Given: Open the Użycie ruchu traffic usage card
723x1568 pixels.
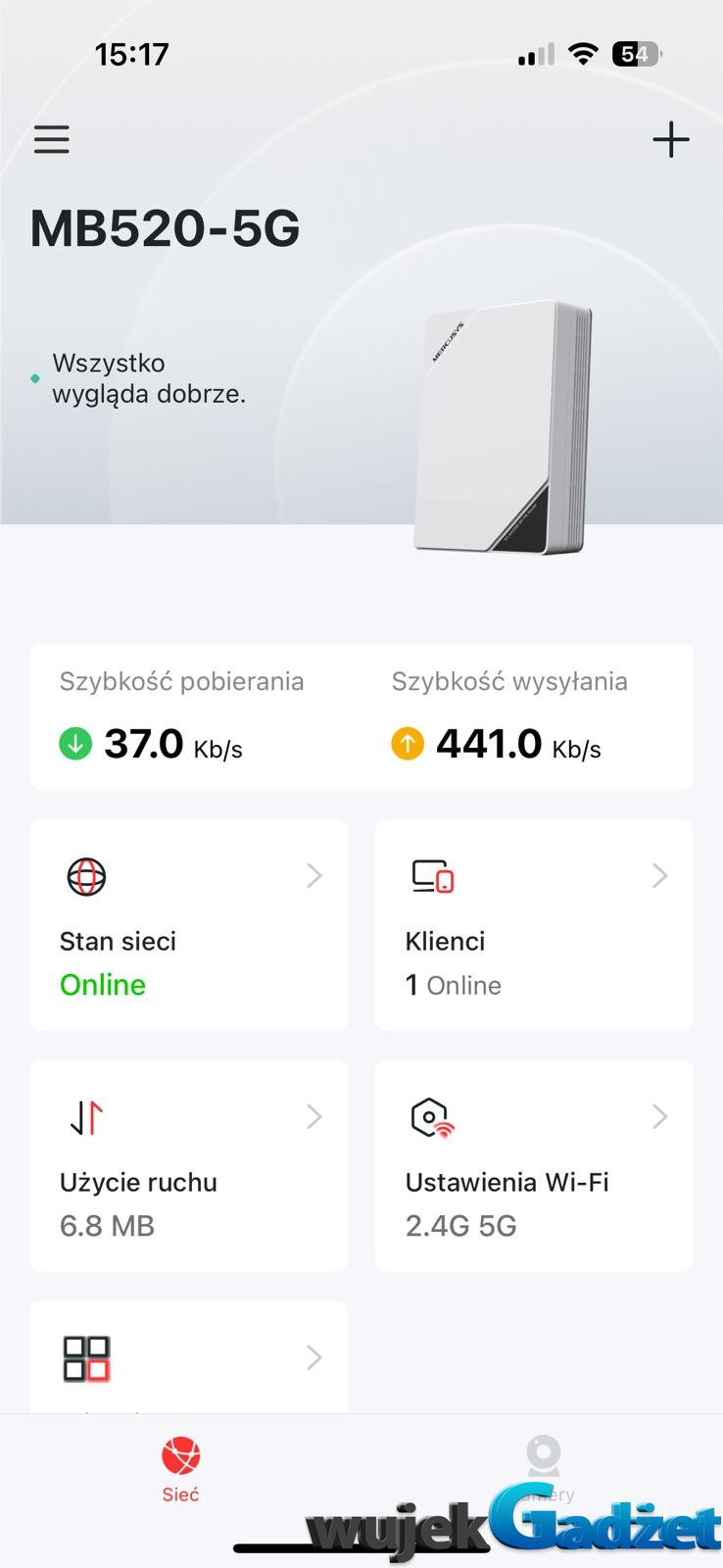Looking at the screenshot, I should 188,1166.
